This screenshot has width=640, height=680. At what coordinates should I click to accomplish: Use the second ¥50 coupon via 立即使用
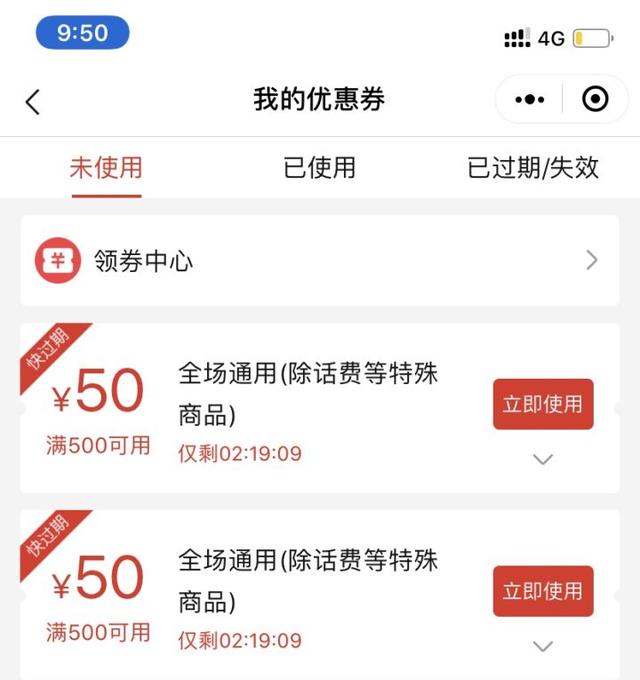(x=543, y=591)
